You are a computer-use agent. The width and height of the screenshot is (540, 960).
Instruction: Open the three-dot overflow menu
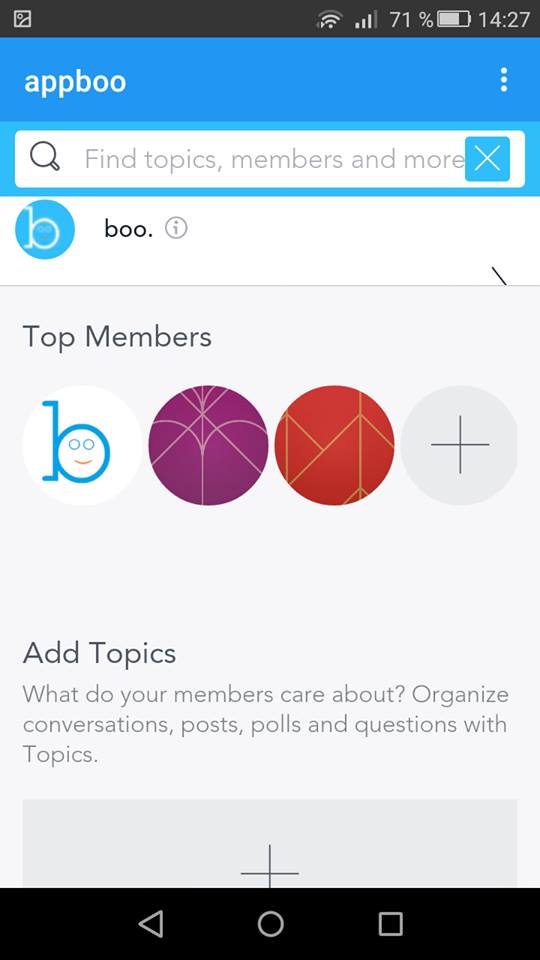503,80
